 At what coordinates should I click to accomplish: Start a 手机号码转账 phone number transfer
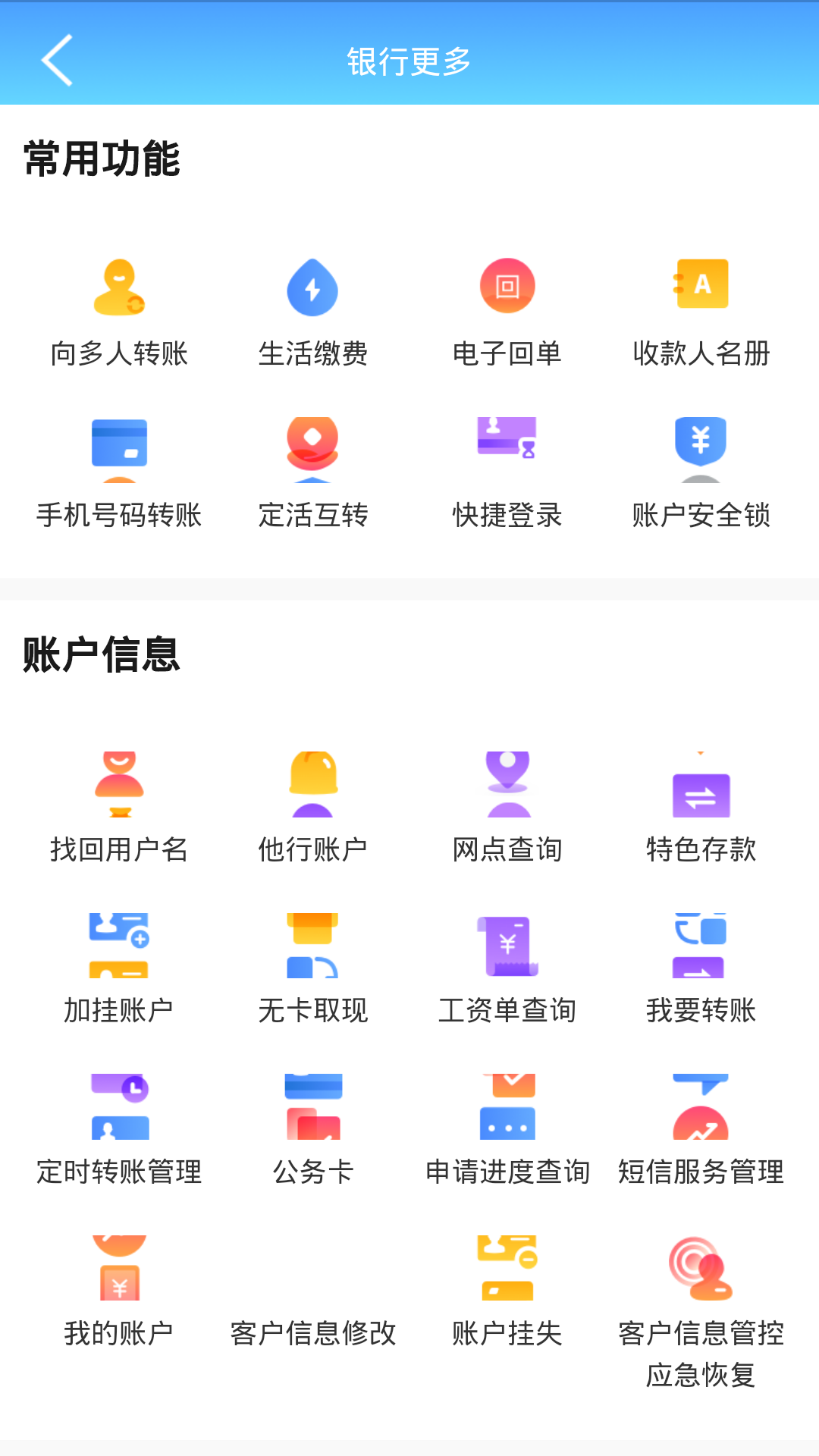[119, 474]
